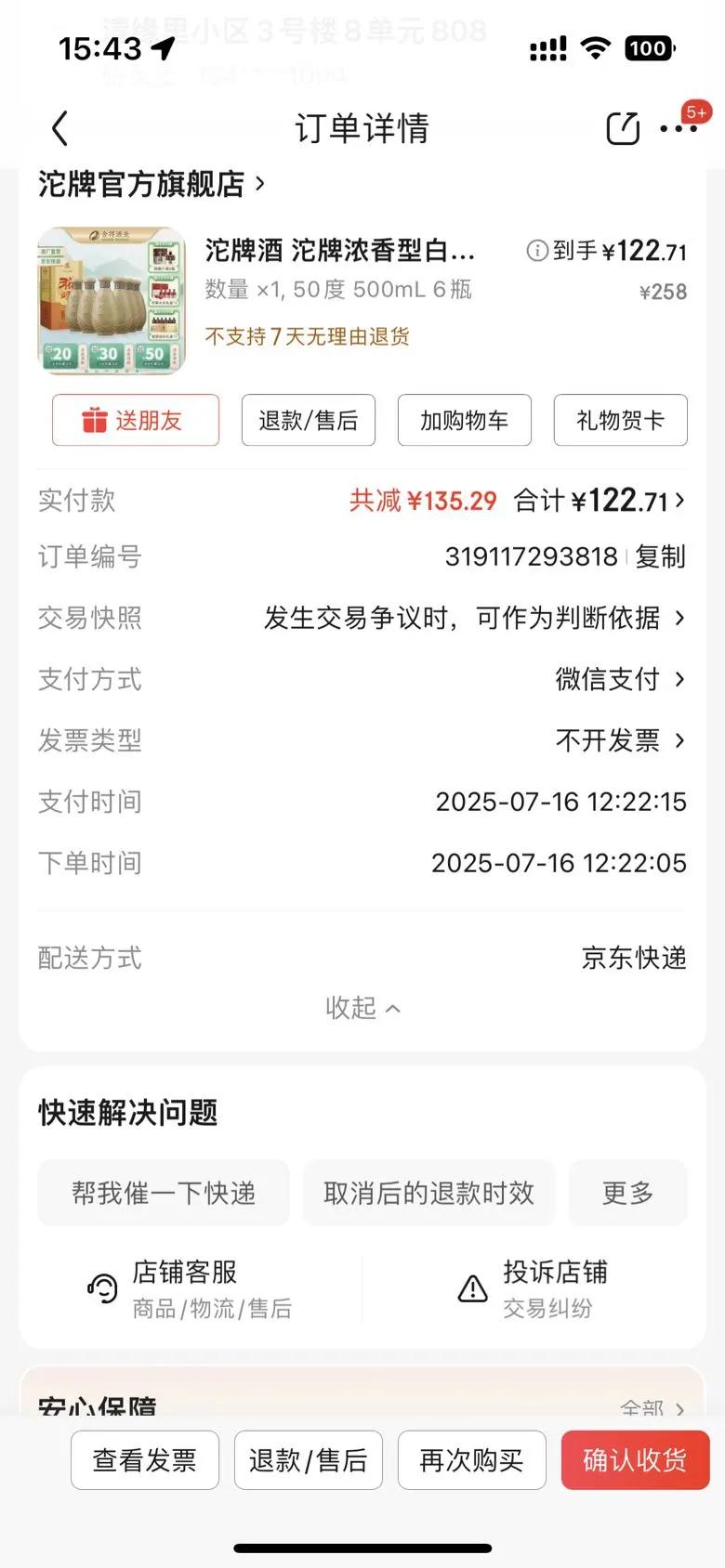This screenshot has width=725, height=1568.
Task: Share this order via the share icon
Action: coord(623,128)
